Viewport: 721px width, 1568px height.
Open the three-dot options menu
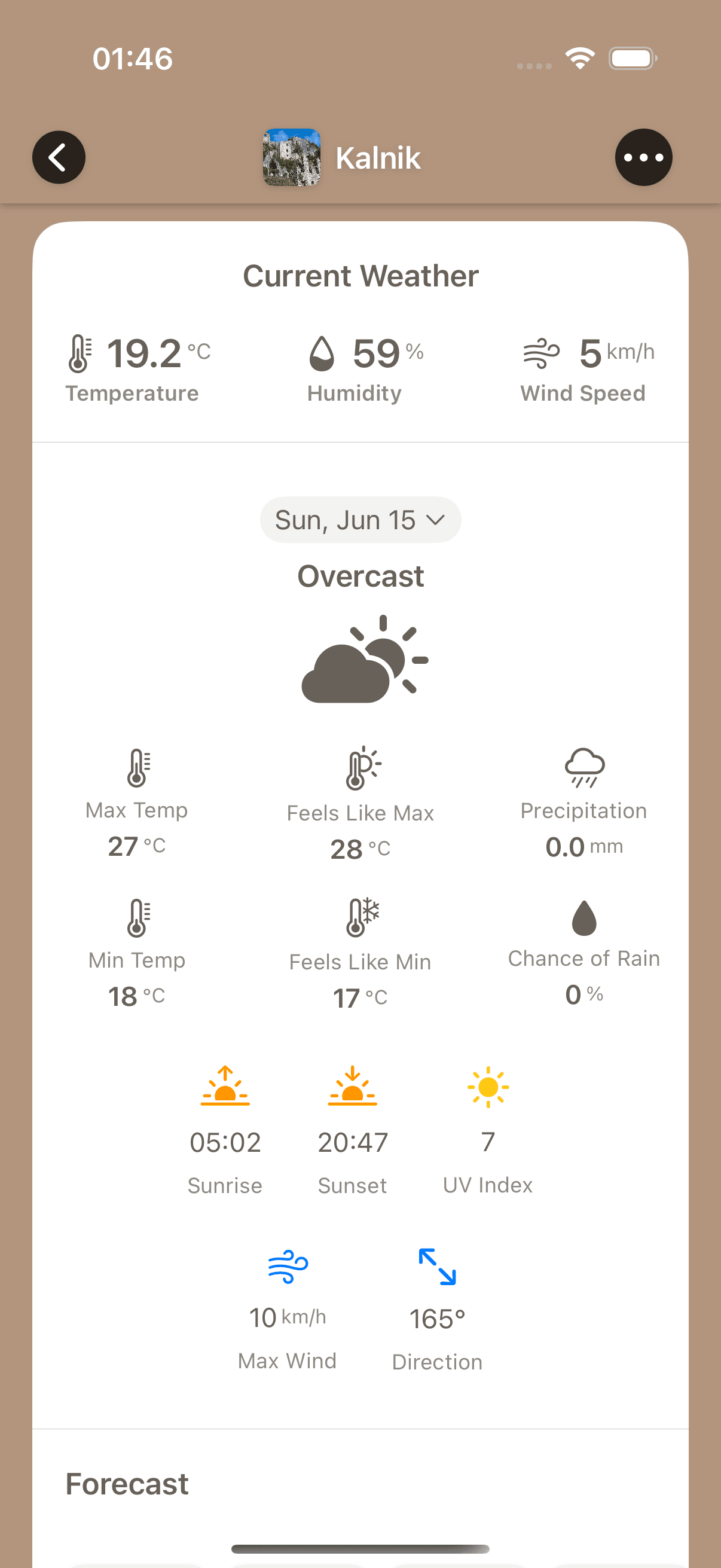coord(643,157)
